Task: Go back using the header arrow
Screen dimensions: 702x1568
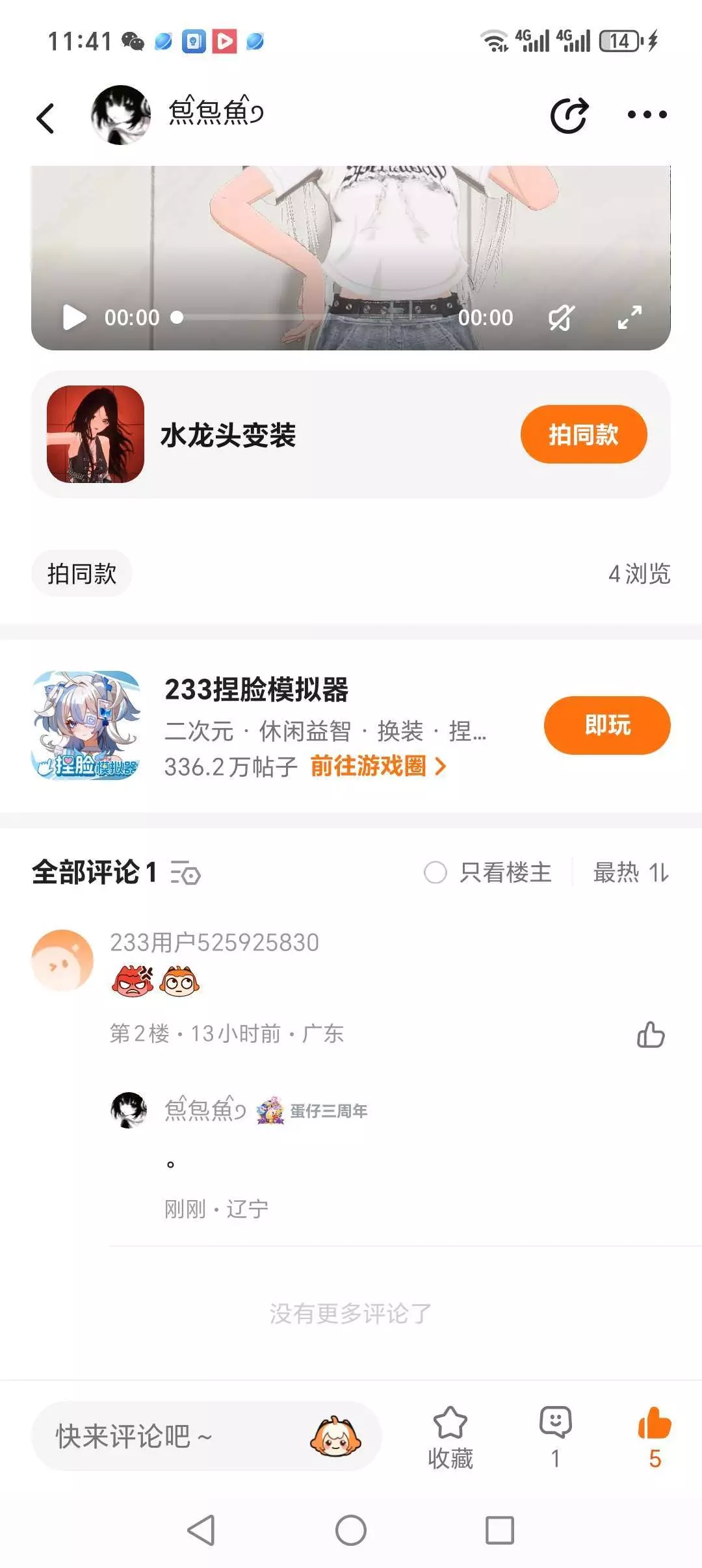Action: click(45, 118)
